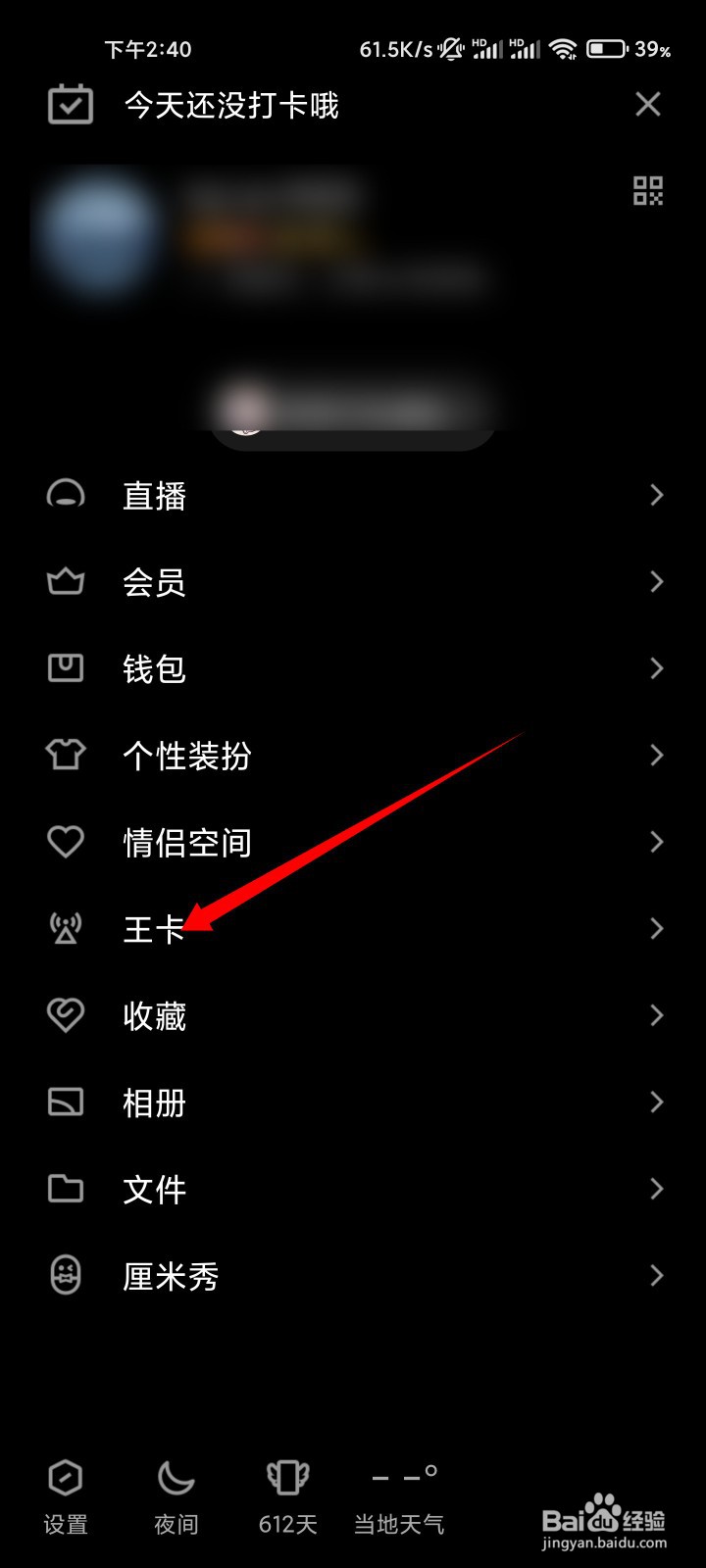Screen dimensions: 706x1568
Task: Open 直播 (Live stream) via its icon
Action: [x=65, y=496]
